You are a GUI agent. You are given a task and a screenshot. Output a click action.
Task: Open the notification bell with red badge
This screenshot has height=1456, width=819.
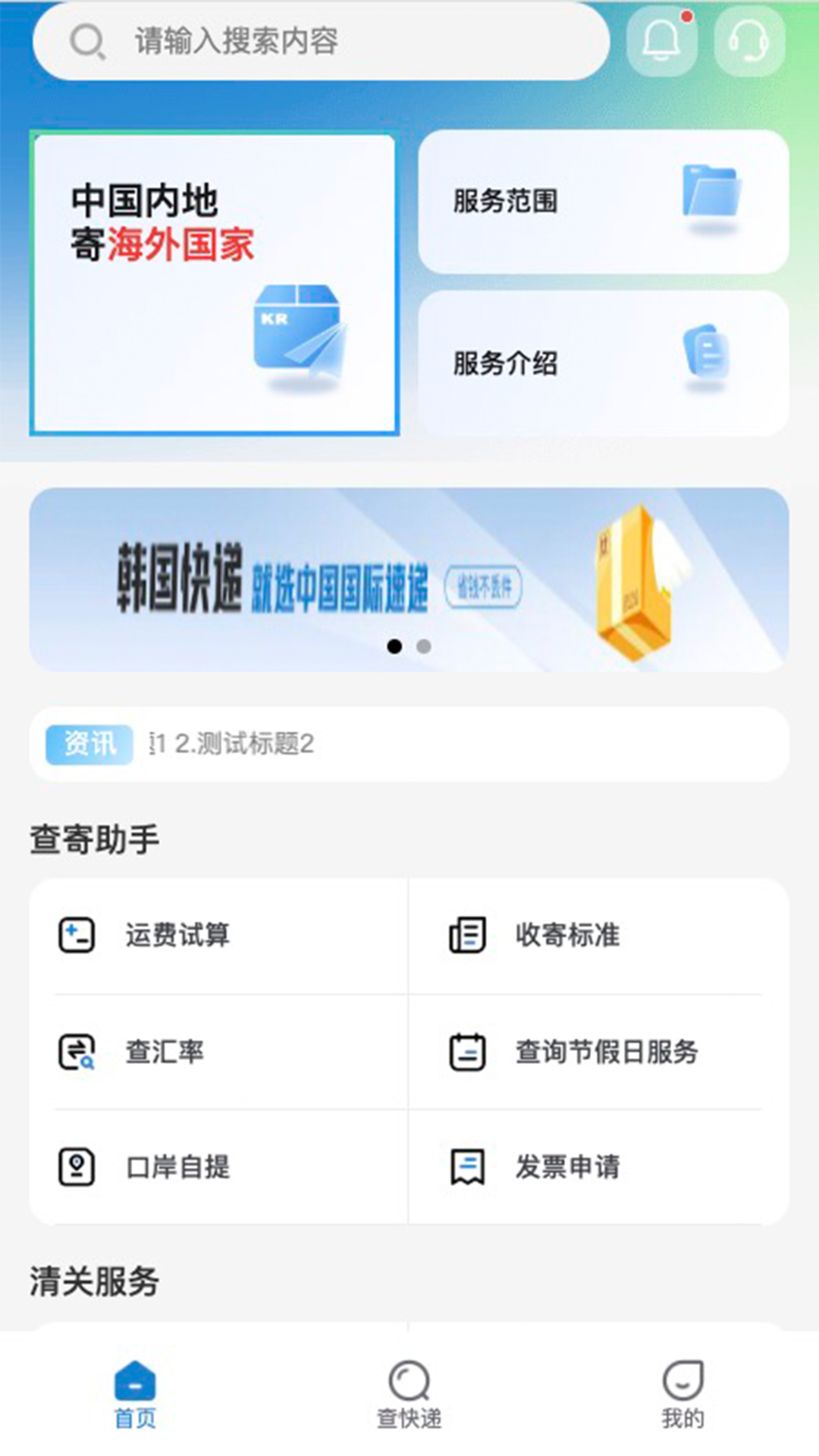661,41
